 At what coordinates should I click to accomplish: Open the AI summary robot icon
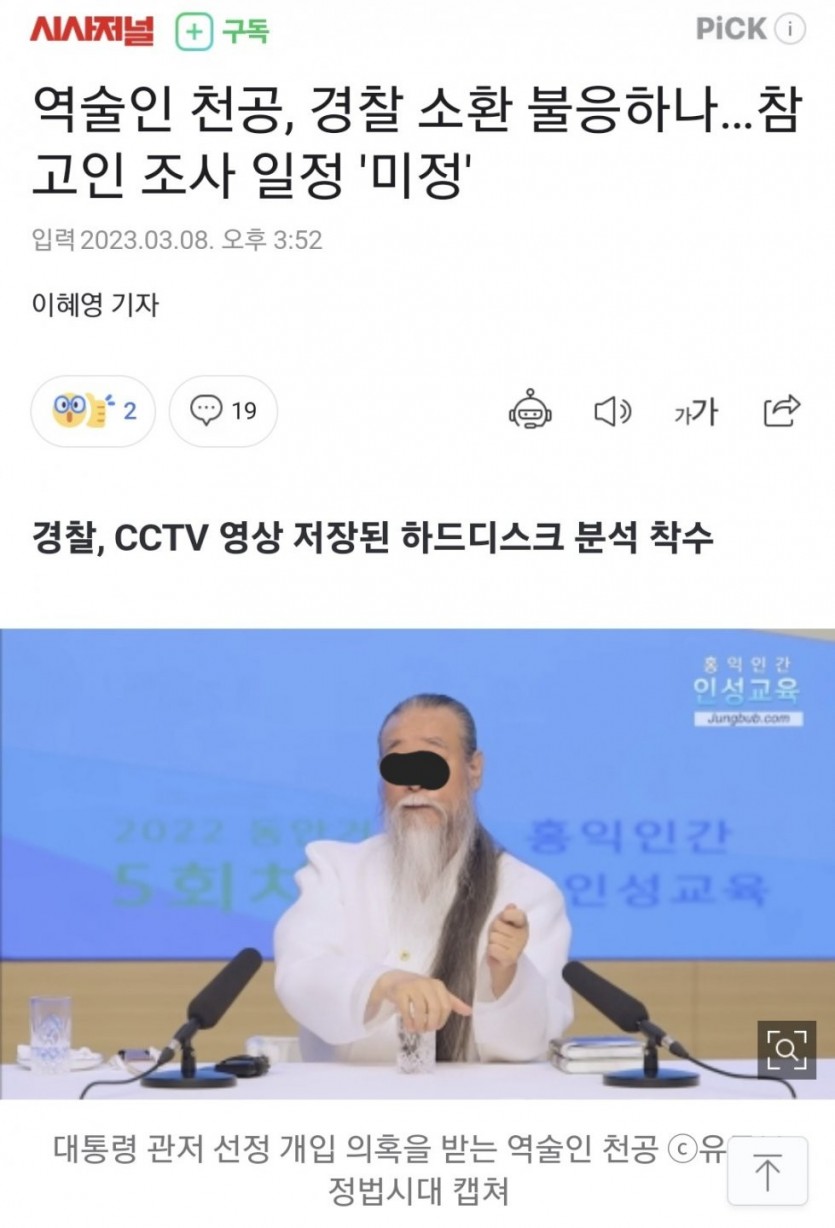530,410
